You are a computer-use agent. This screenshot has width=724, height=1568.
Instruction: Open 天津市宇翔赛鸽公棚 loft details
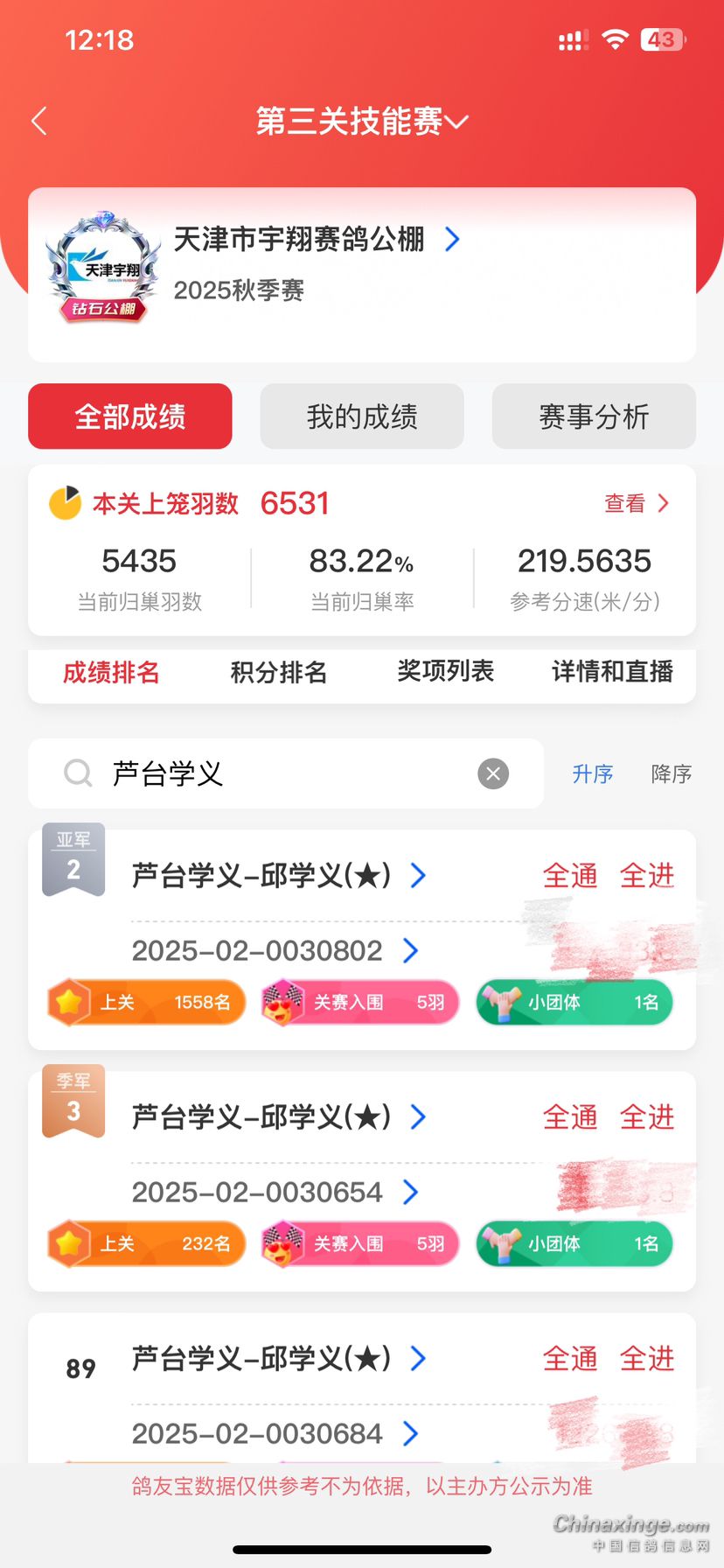point(317,239)
